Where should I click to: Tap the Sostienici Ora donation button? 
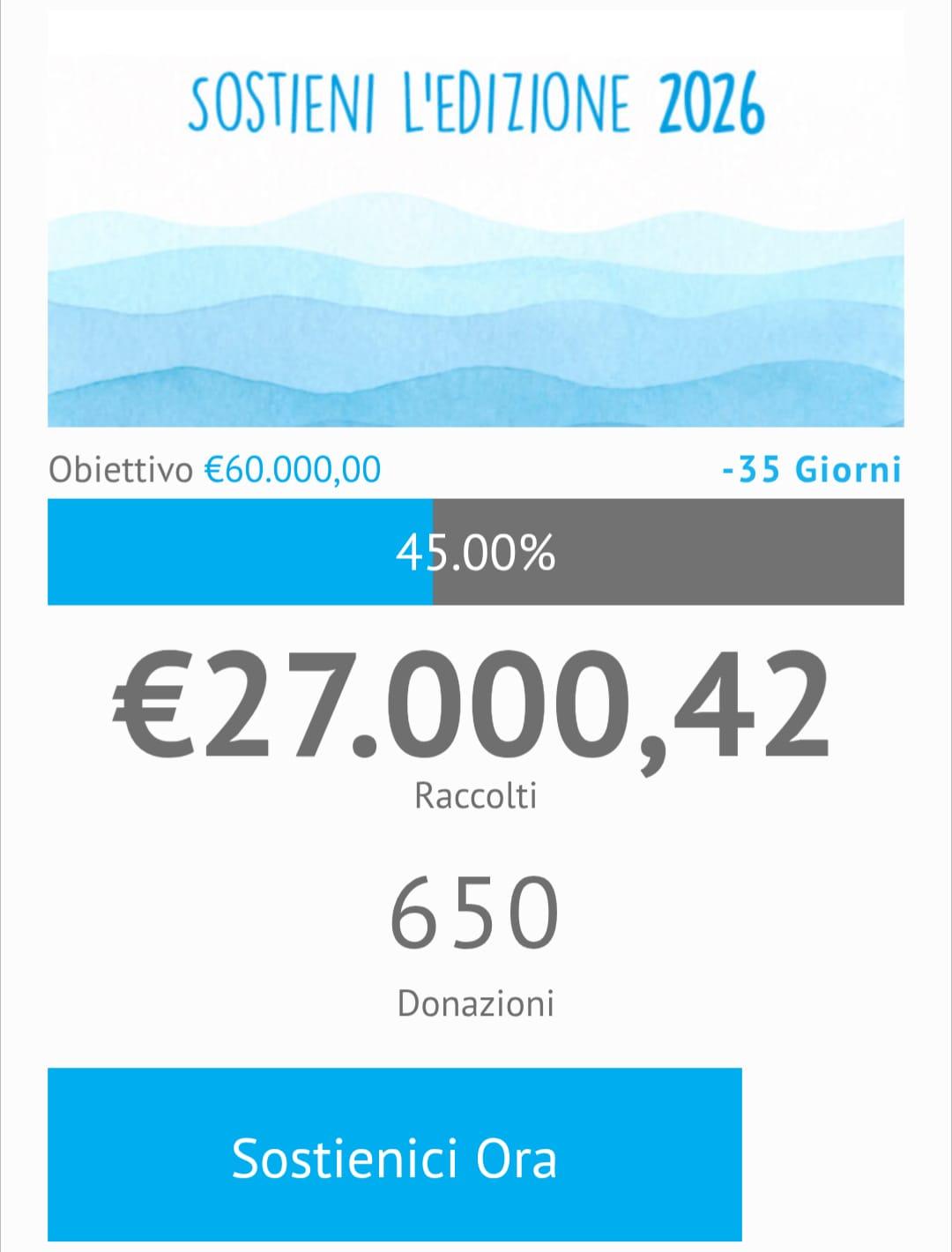(x=394, y=1156)
